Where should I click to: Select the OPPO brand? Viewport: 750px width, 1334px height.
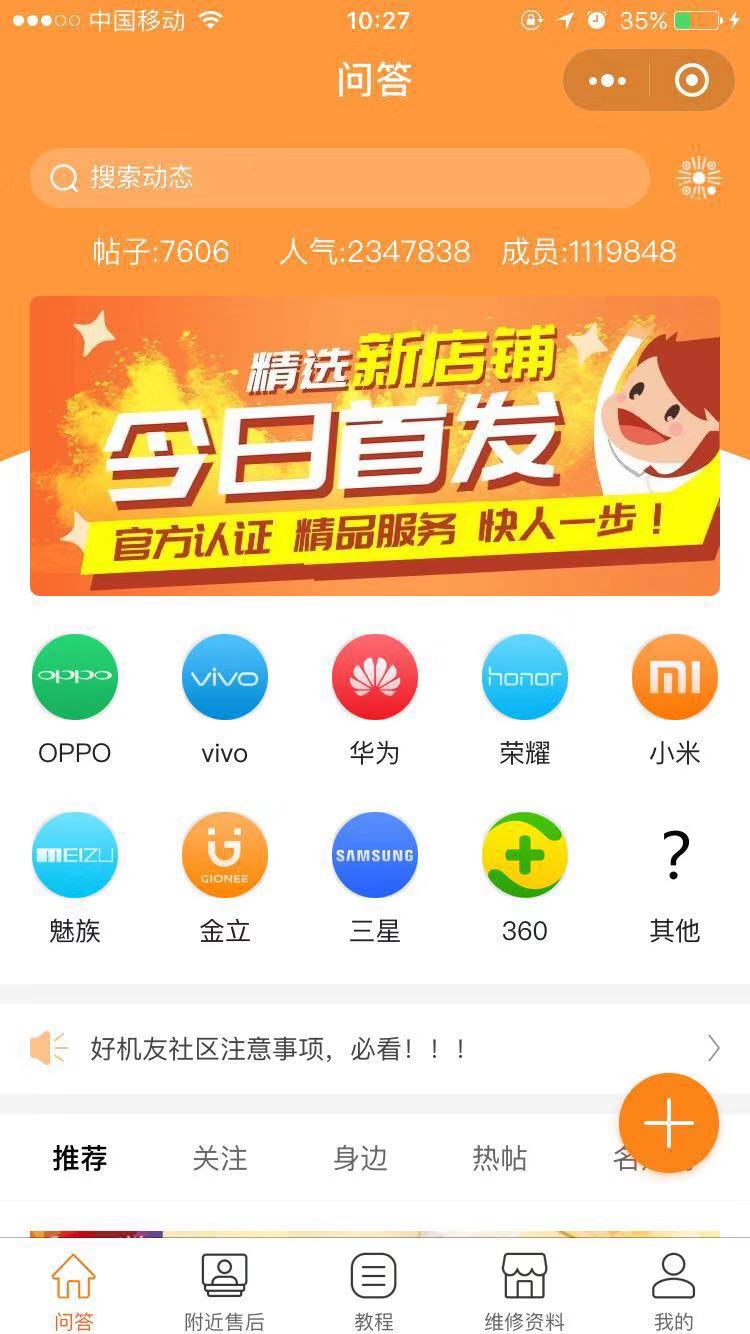click(x=75, y=678)
